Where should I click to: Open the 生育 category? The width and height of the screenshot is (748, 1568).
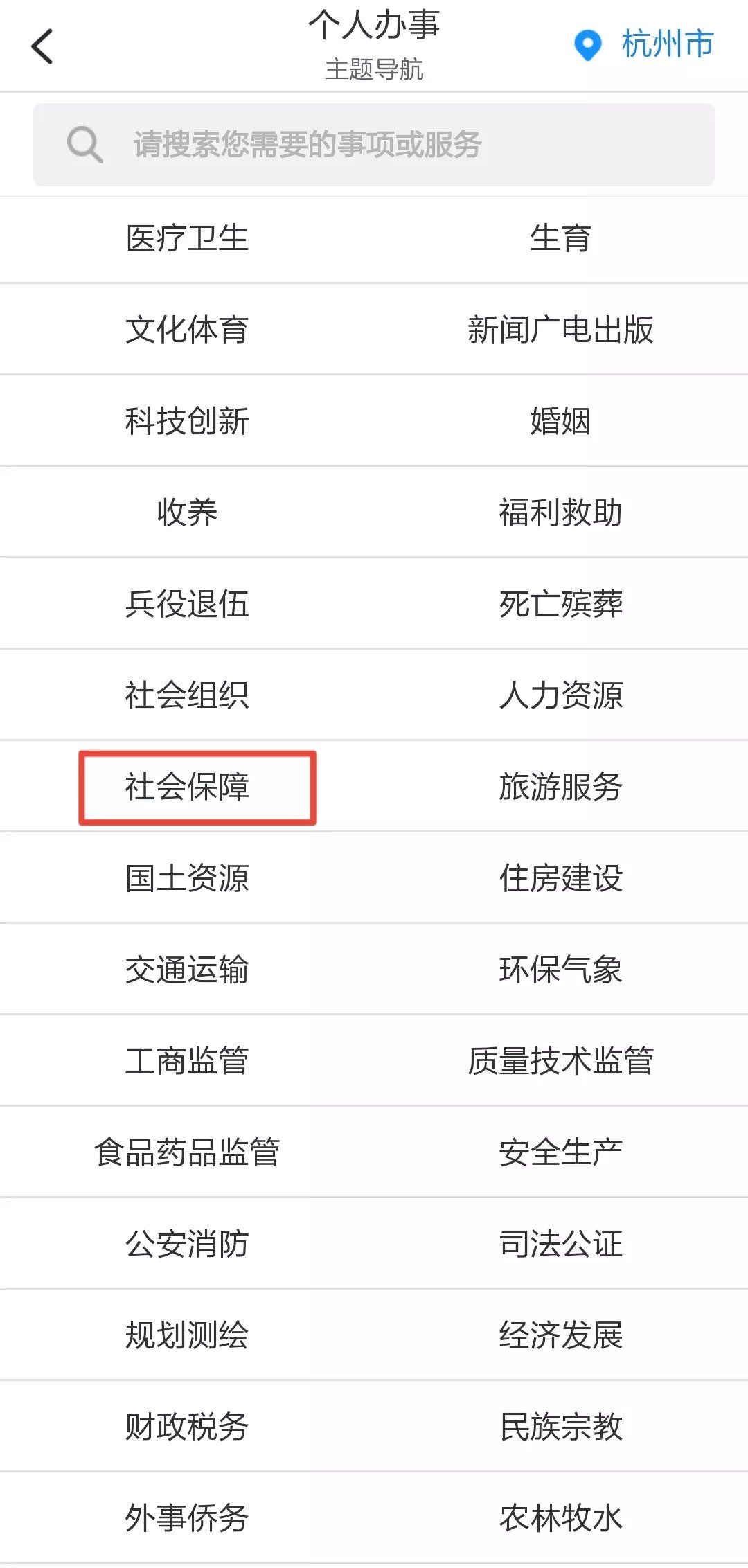pos(560,238)
